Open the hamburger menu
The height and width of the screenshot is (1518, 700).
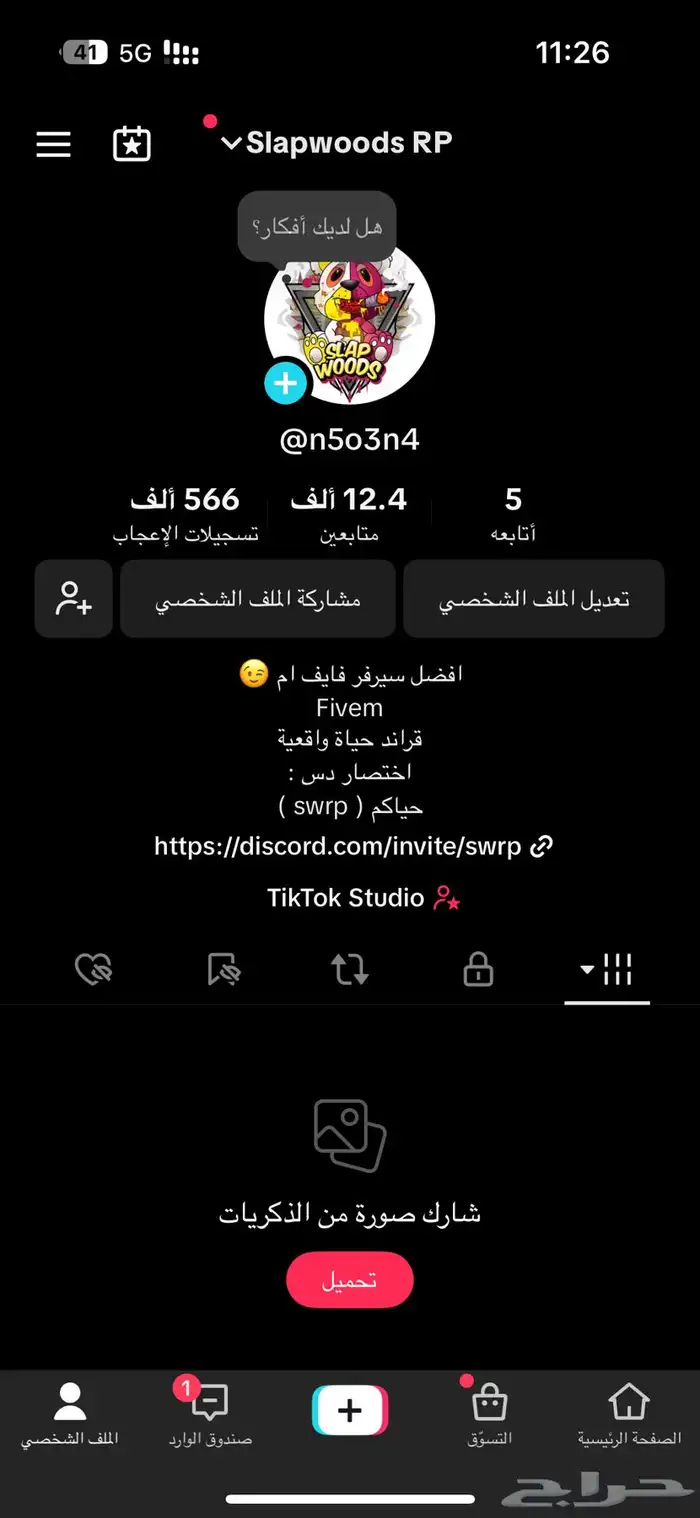tap(54, 144)
